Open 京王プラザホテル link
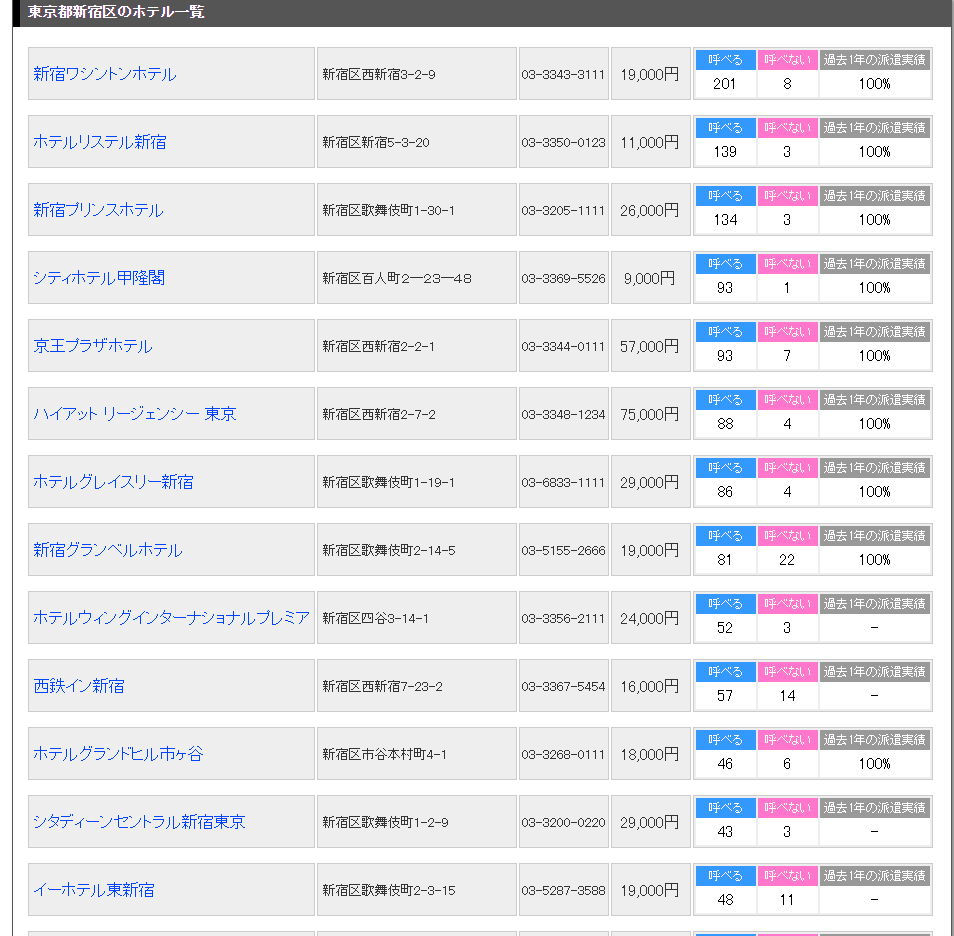 click(x=93, y=346)
